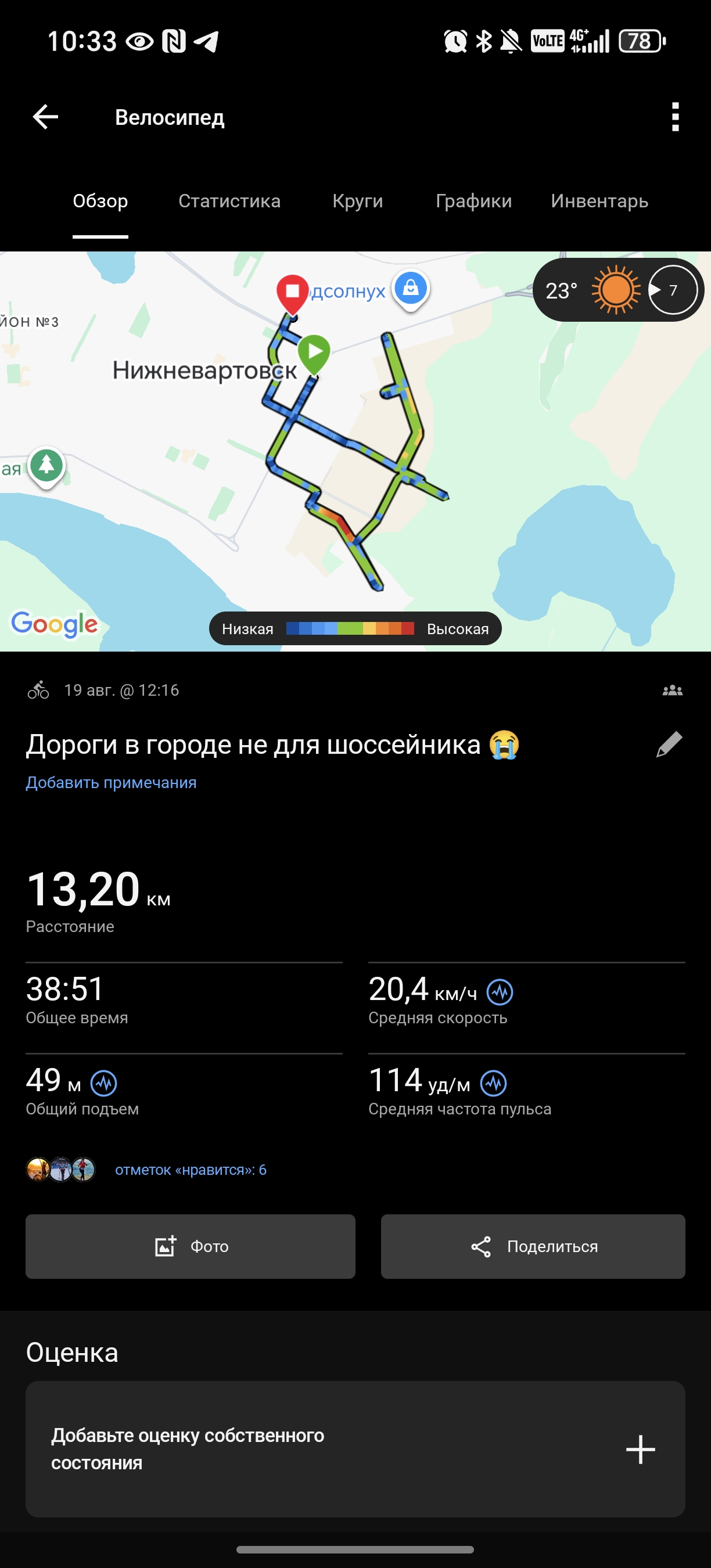The image size is (711, 1568).
Task: View the list of 6 likes
Action: 191,1169
